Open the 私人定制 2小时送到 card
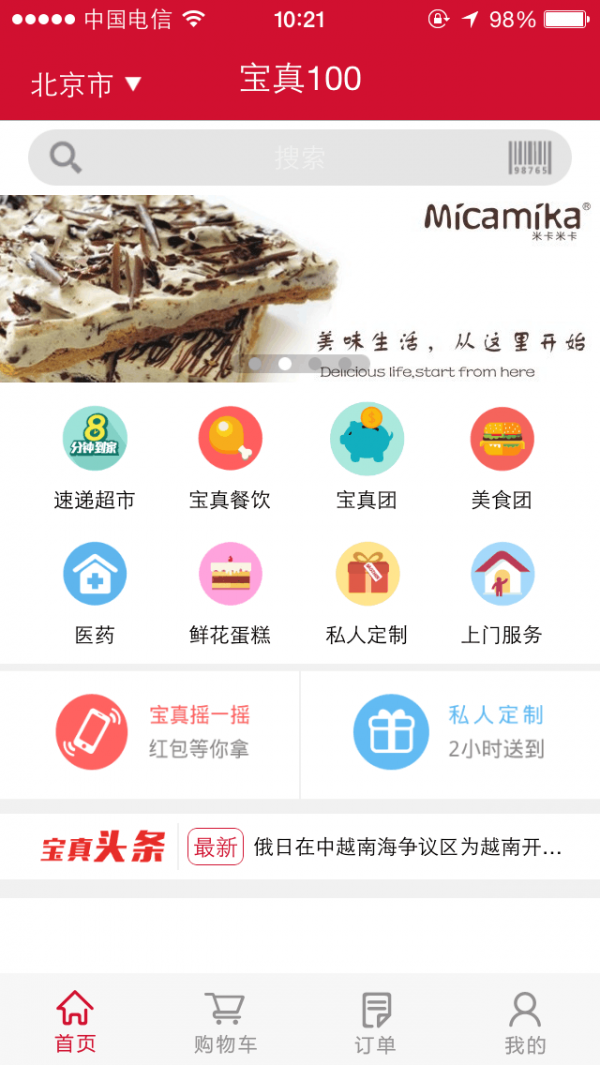 coord(450,732)
